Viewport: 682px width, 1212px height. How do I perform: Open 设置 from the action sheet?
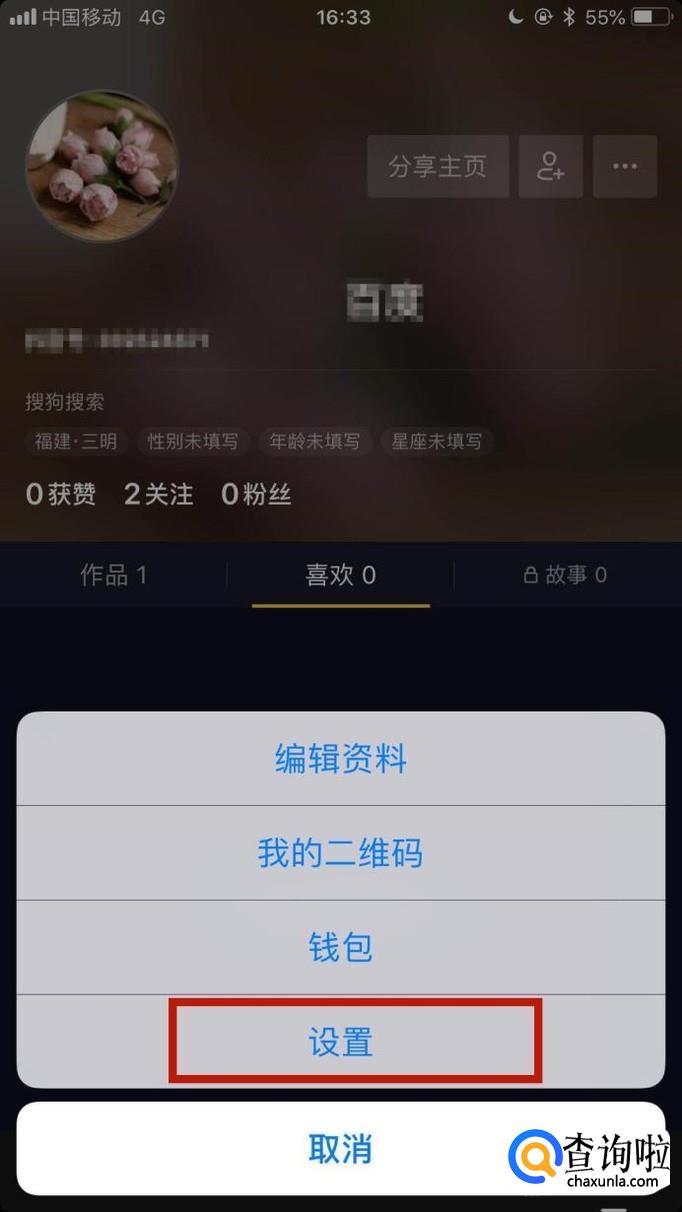340,1042
